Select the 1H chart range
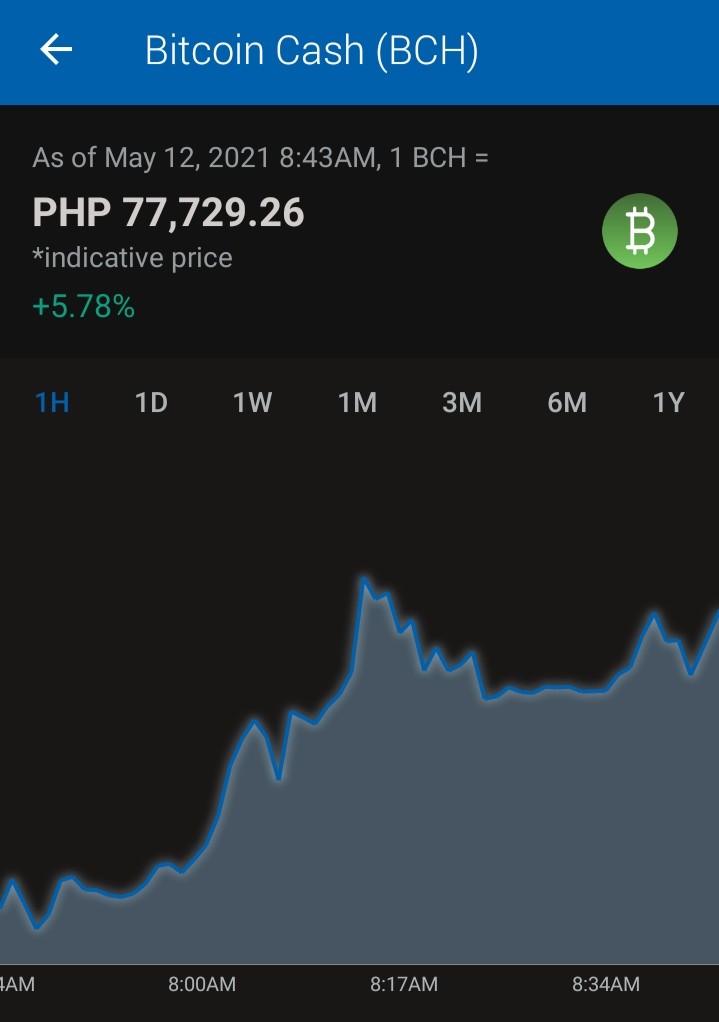This screenshot has height=1022, width=719. click(x=52, y=403)
